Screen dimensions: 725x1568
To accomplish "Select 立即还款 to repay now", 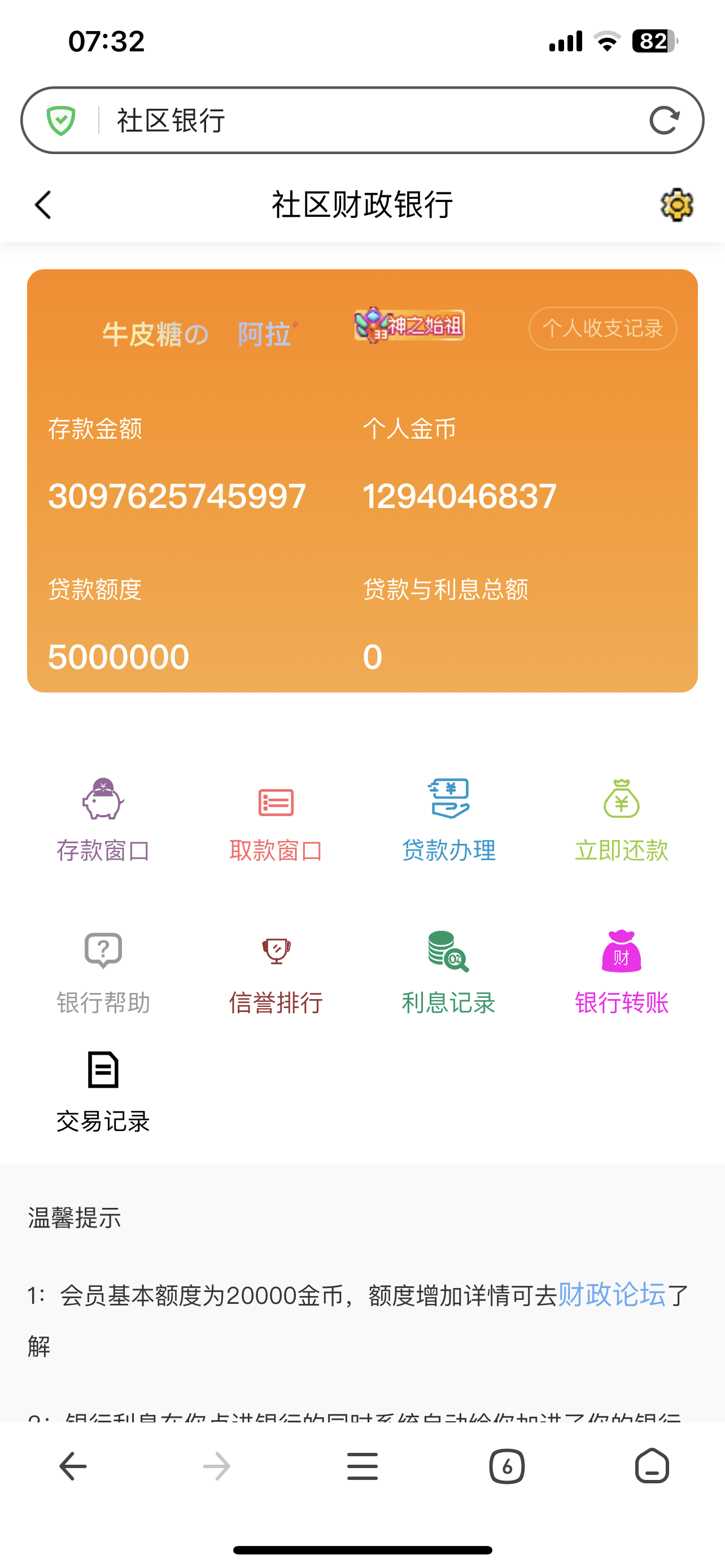I will [621, 818].
